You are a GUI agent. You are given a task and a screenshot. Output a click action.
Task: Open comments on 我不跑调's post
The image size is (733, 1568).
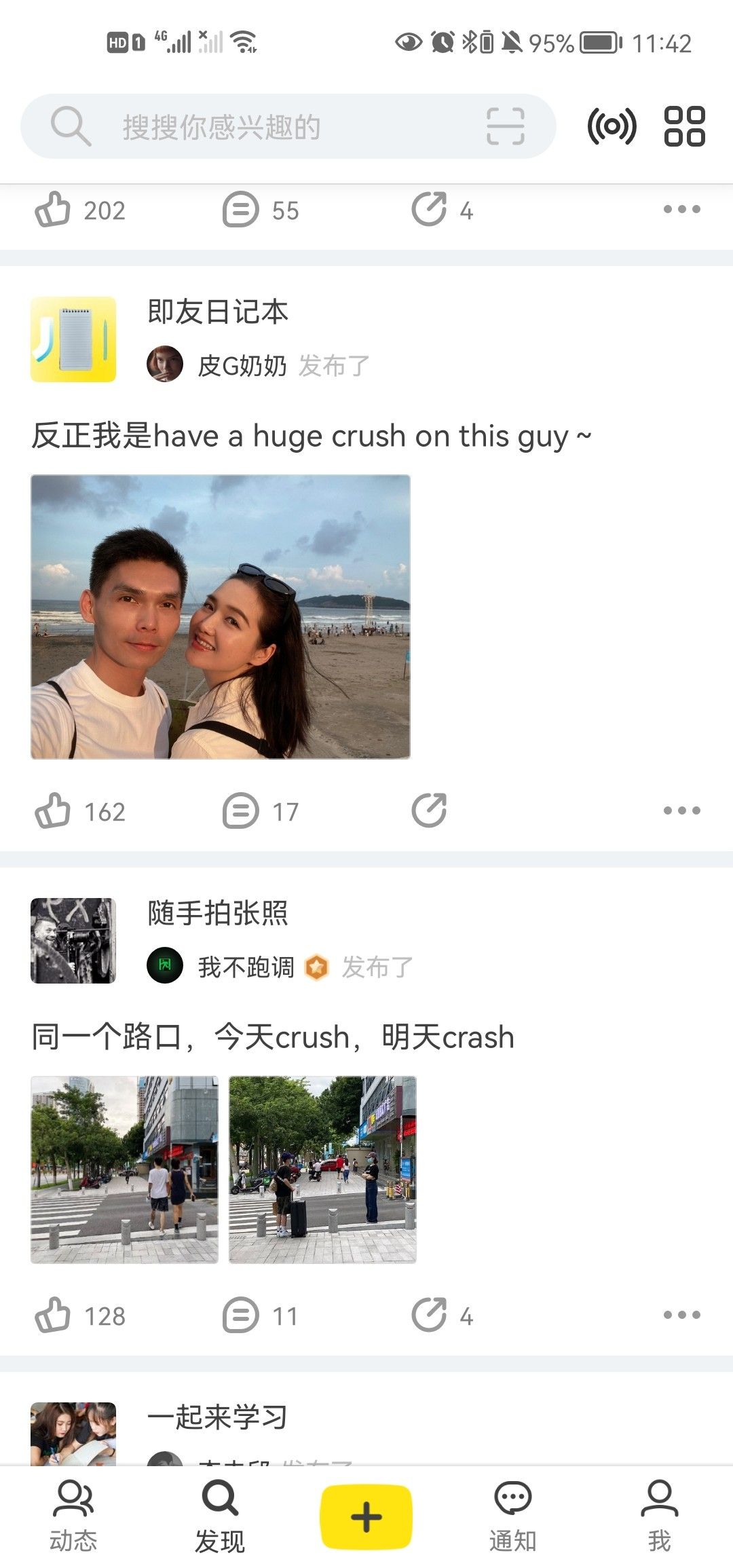point(261,1315)
